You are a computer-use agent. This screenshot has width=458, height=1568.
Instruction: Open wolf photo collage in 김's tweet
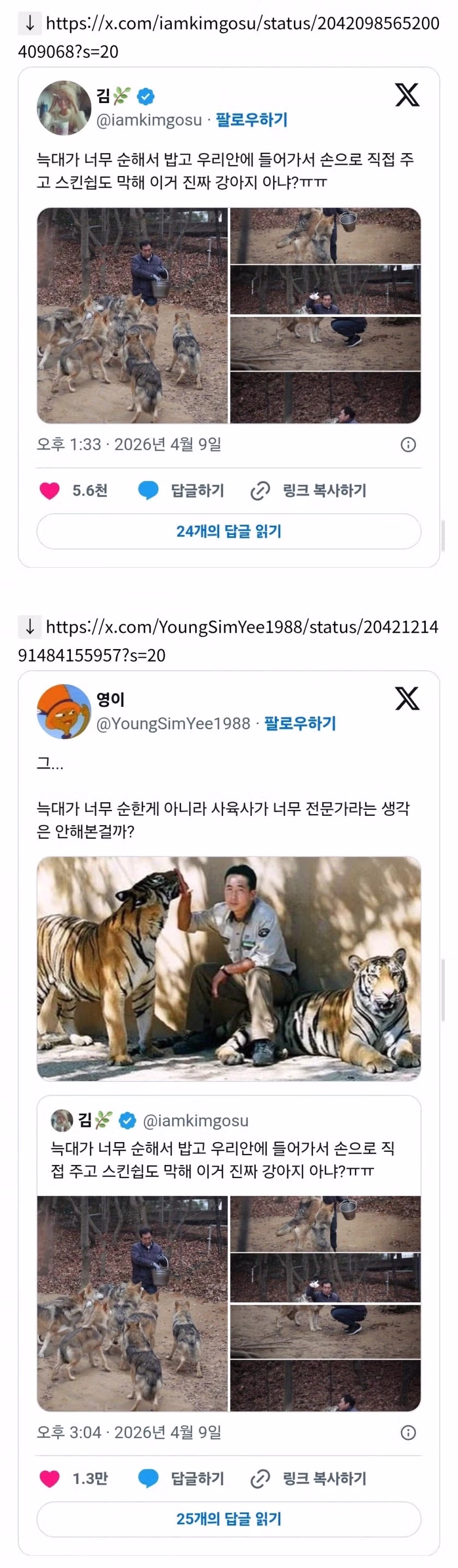click(228, 315)
